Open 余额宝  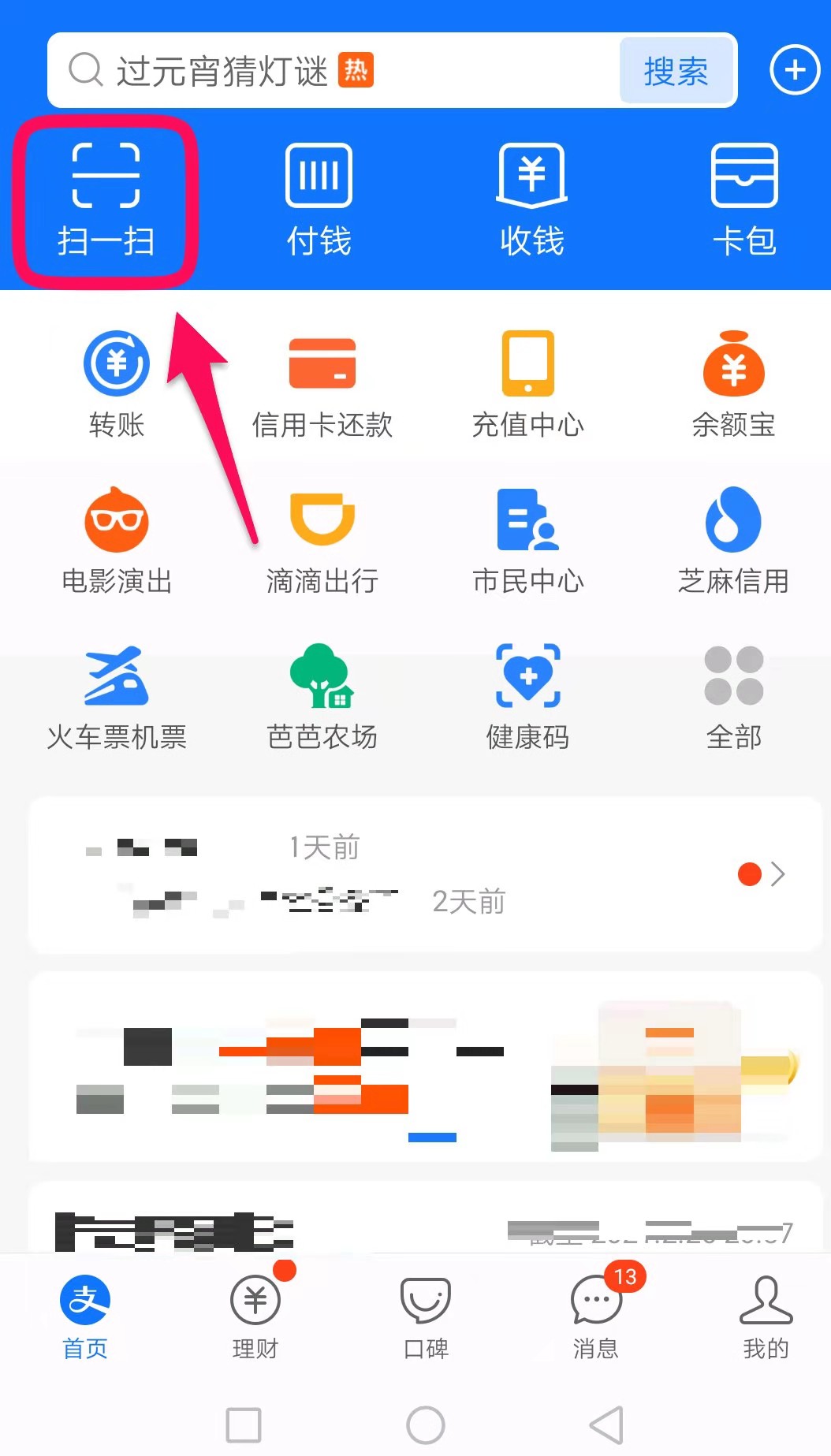coord(733,385)
